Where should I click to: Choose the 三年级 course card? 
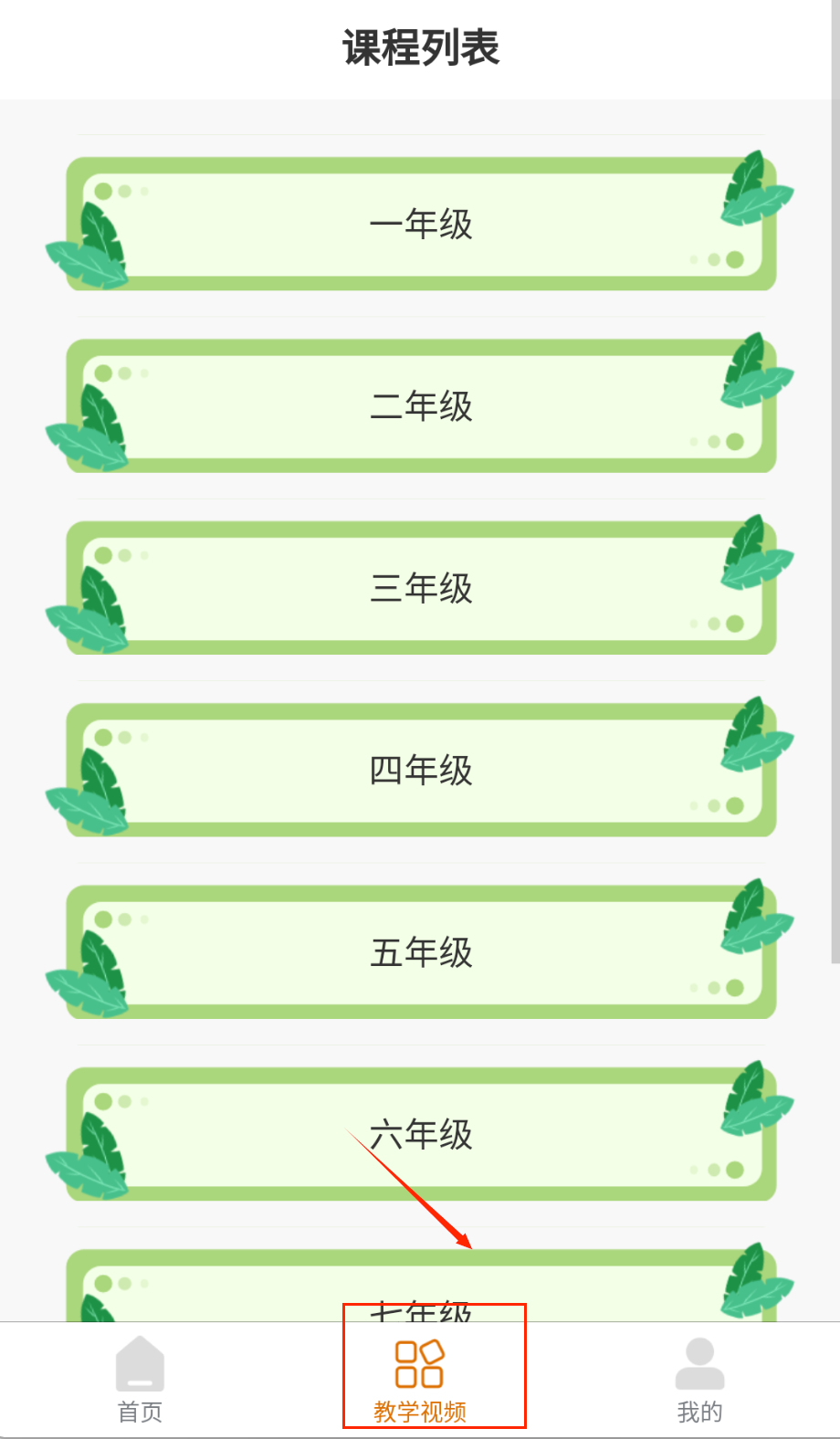click(421, 588)
